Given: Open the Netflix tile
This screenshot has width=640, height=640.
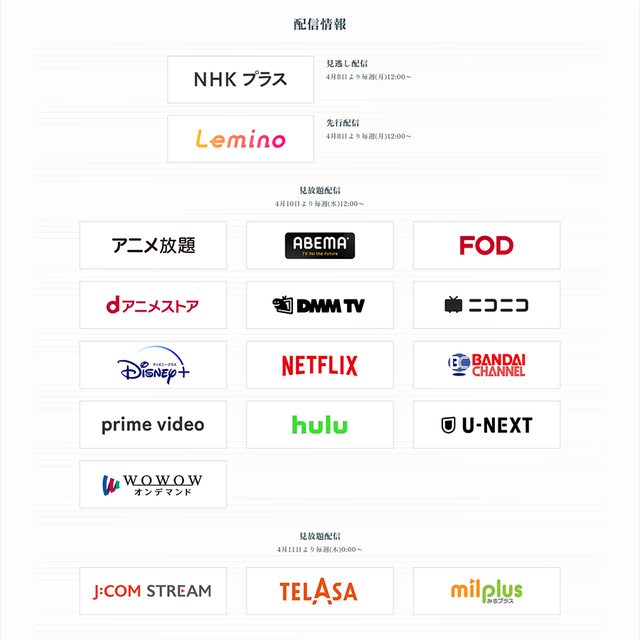Looking at the screenshot, I should pos(320,365).
